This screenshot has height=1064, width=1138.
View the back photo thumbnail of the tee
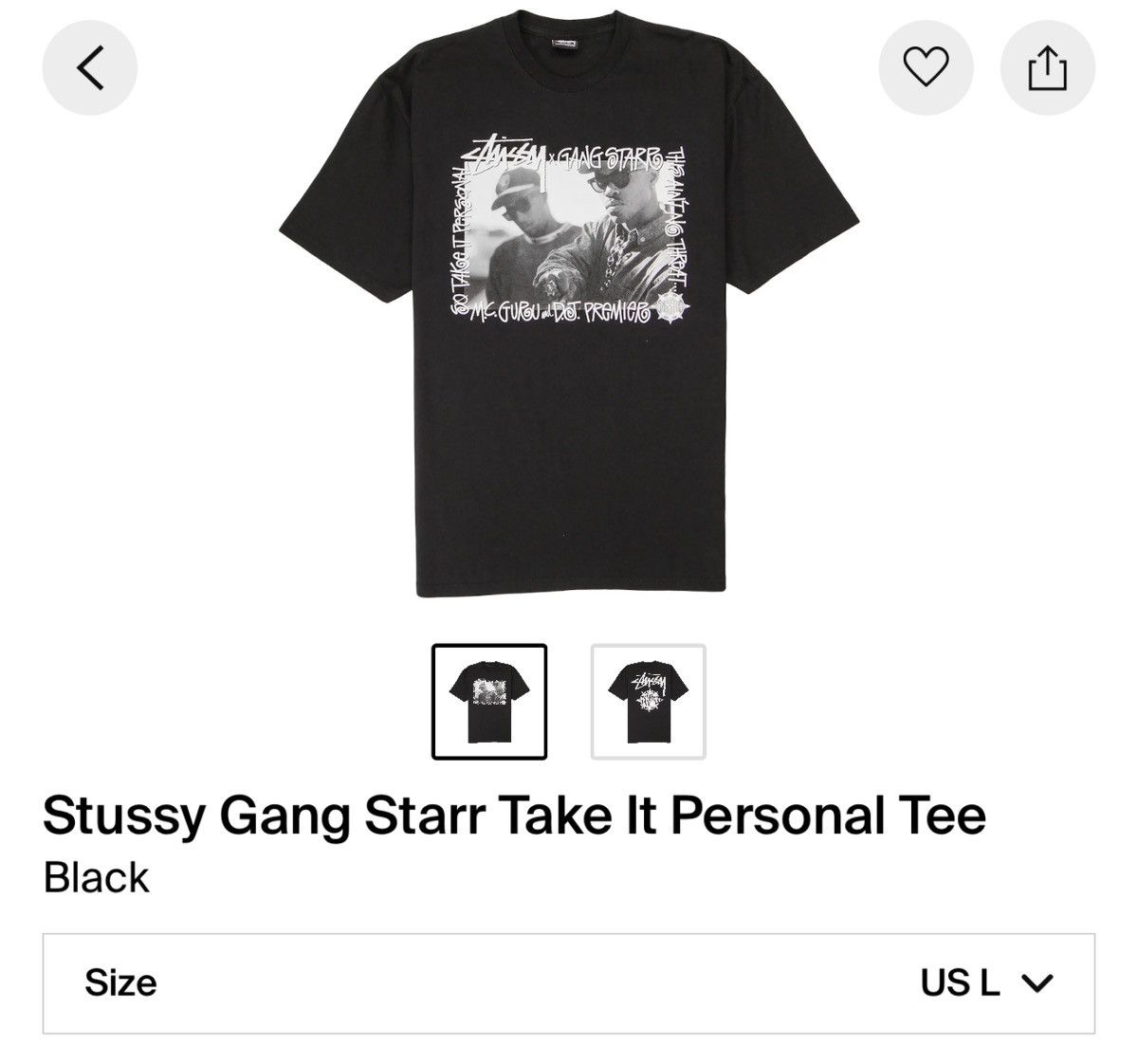pos(649,702)
